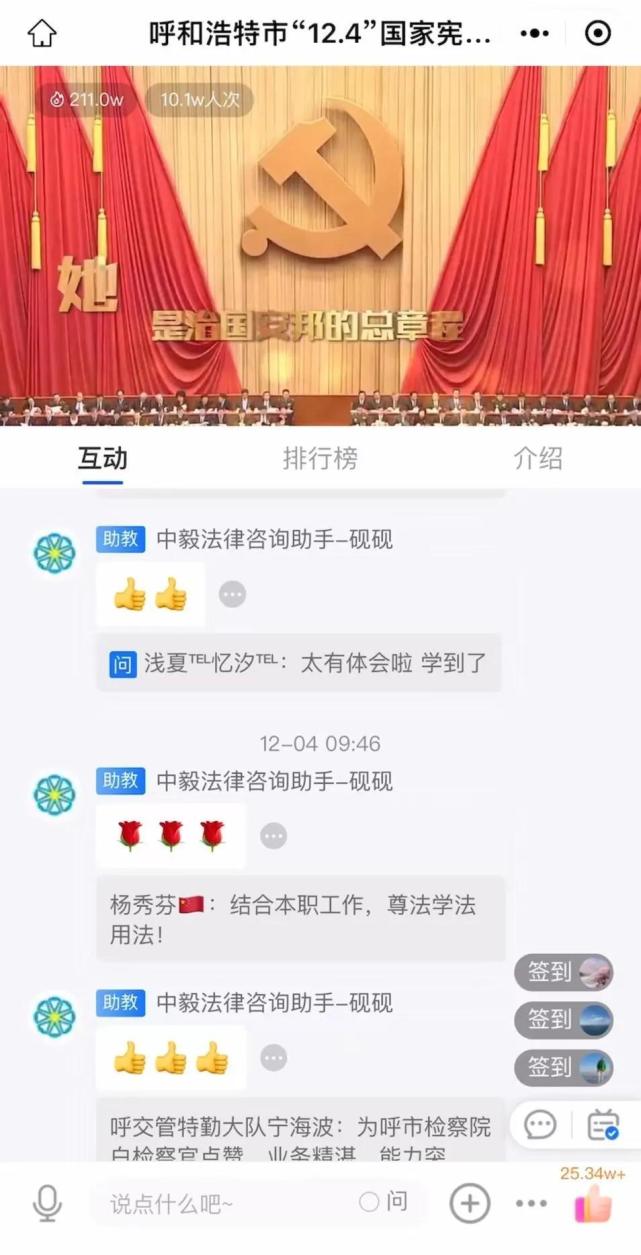This screenshot has width=641, height=1255.
Task: Switch to the 排行榜 tab
Action: coord(320,459)
